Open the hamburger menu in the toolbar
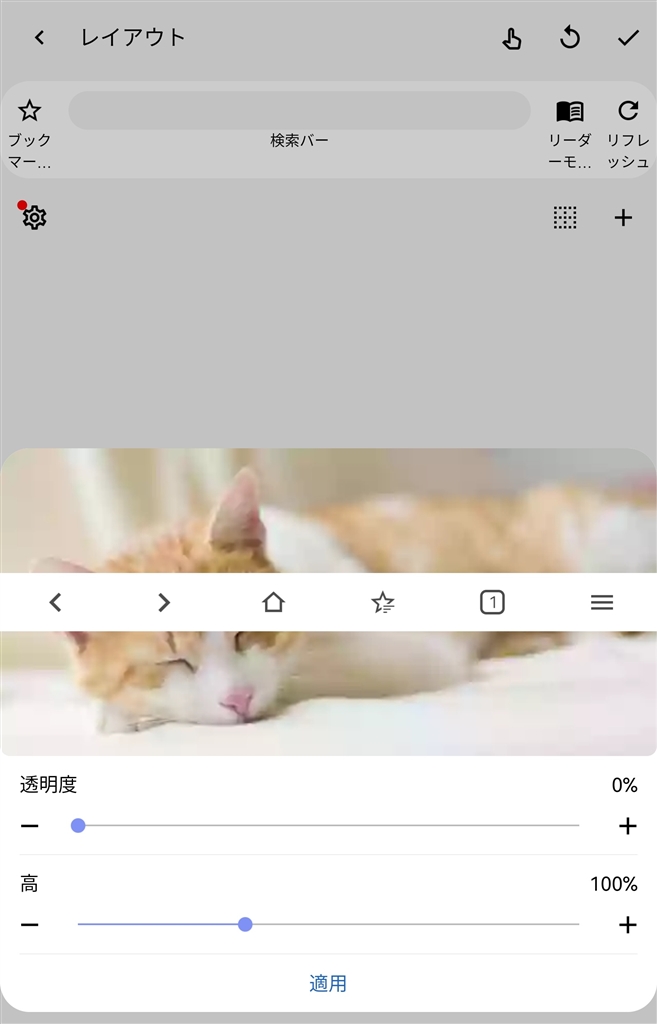Image resolution: width=657 pixels, height=1024 pixels. click(x=601, y=602)
